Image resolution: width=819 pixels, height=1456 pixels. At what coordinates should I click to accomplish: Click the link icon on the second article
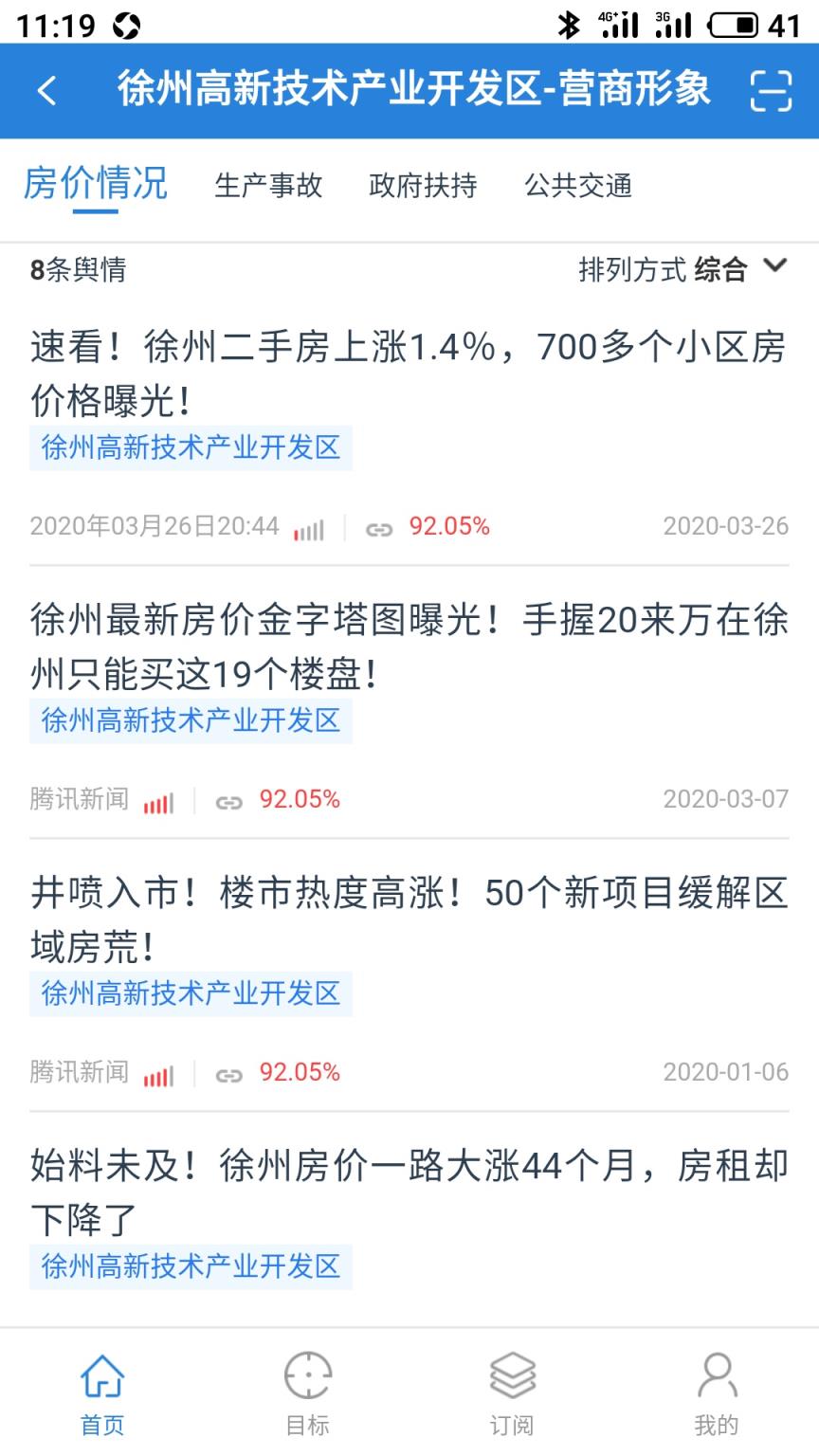point(227,801)
